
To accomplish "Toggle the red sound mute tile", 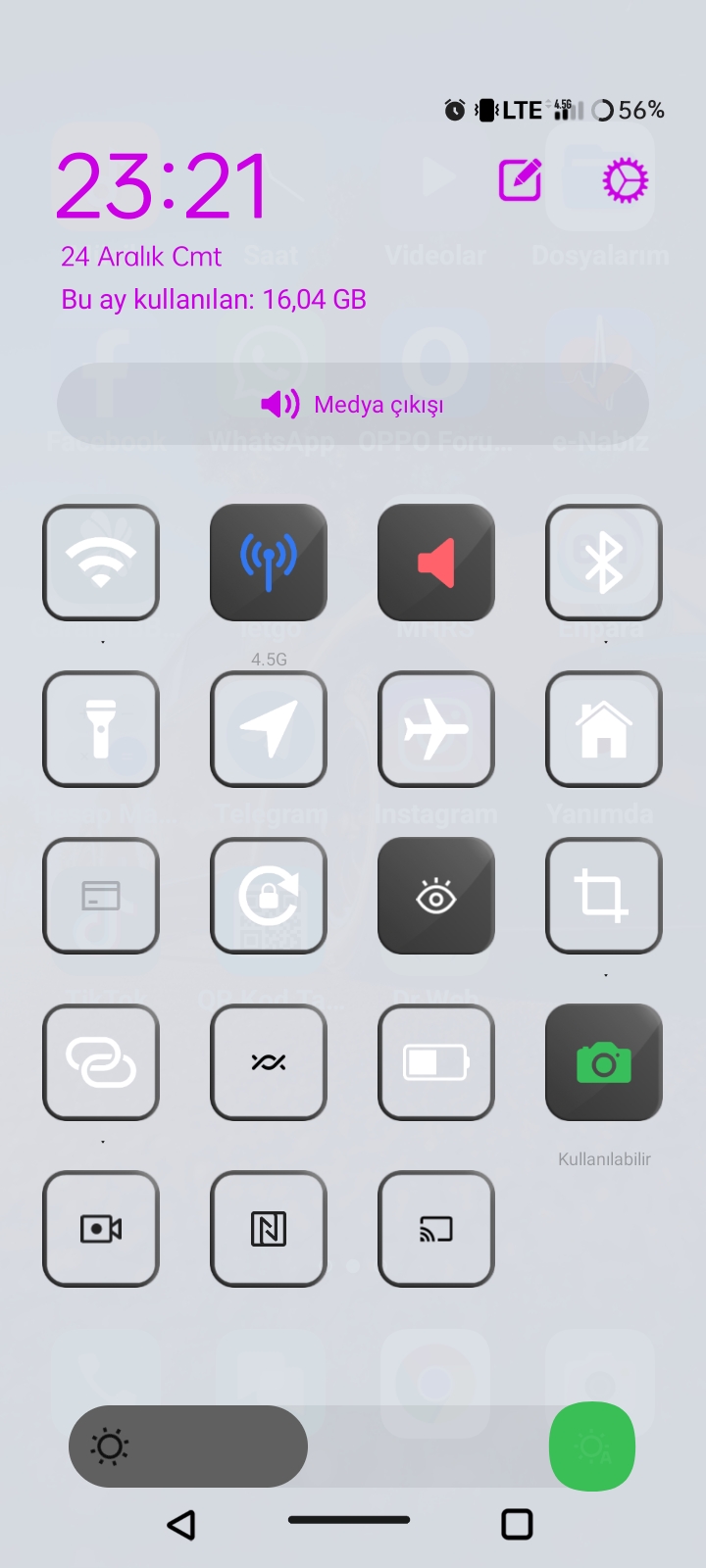I will pyautogui.click(x=436, y=563).
